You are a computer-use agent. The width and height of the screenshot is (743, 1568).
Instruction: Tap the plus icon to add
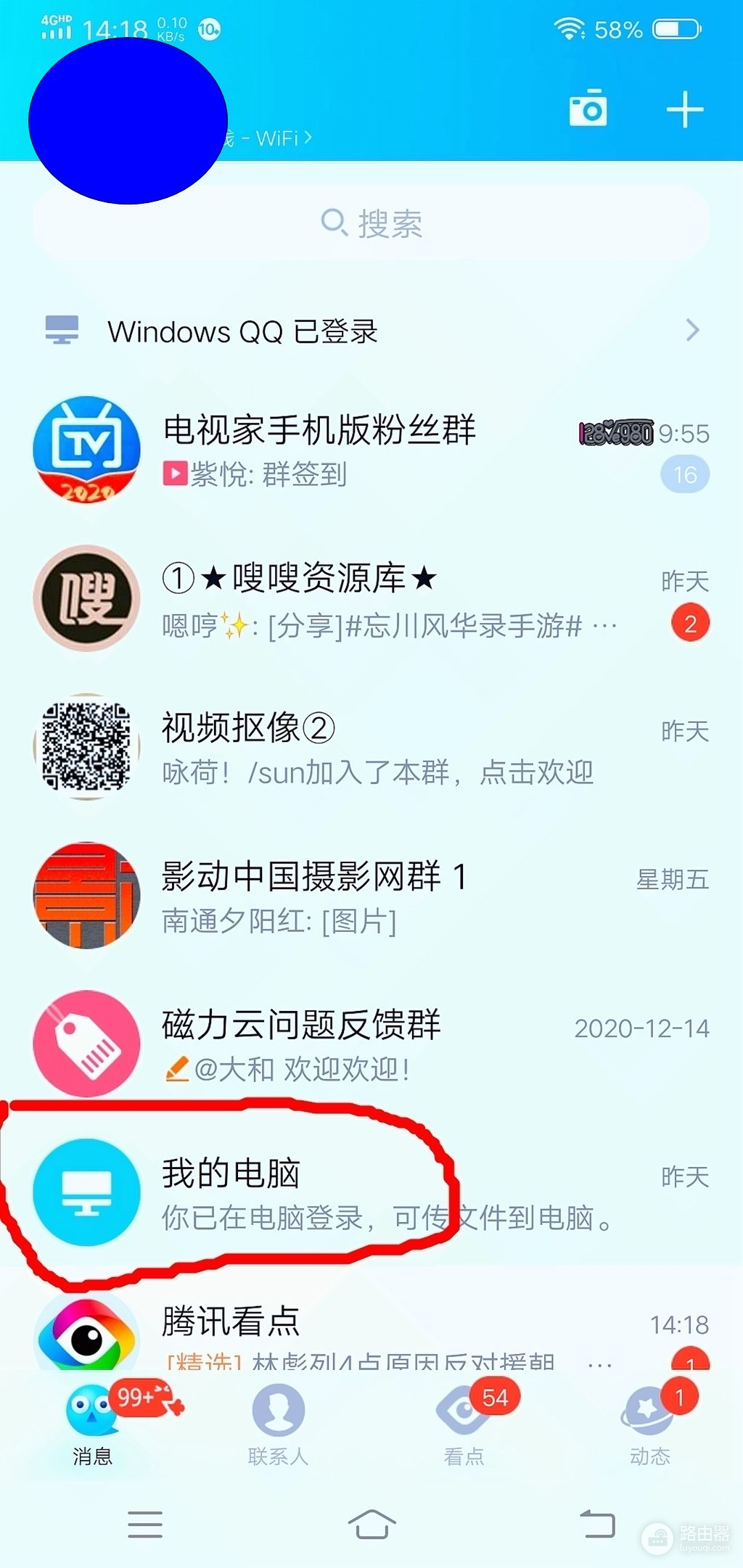685,110
